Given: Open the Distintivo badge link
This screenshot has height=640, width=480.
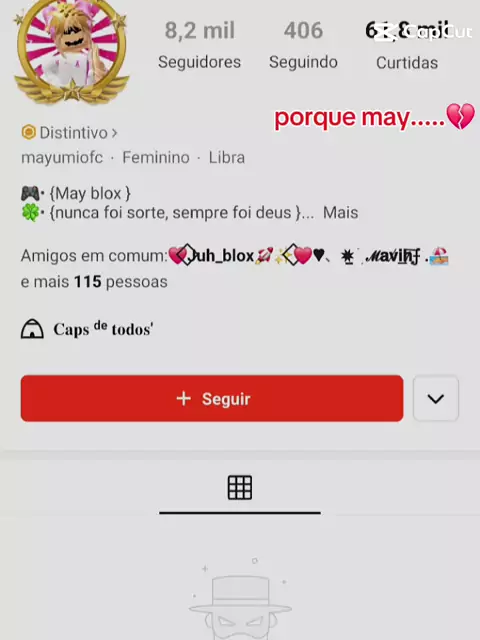Looking at the screenshot, I should coord(69,133).
